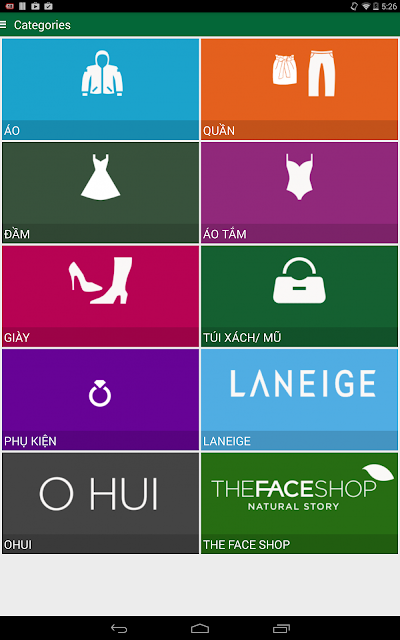Open the ÁO category tile

tap(100, 89)
